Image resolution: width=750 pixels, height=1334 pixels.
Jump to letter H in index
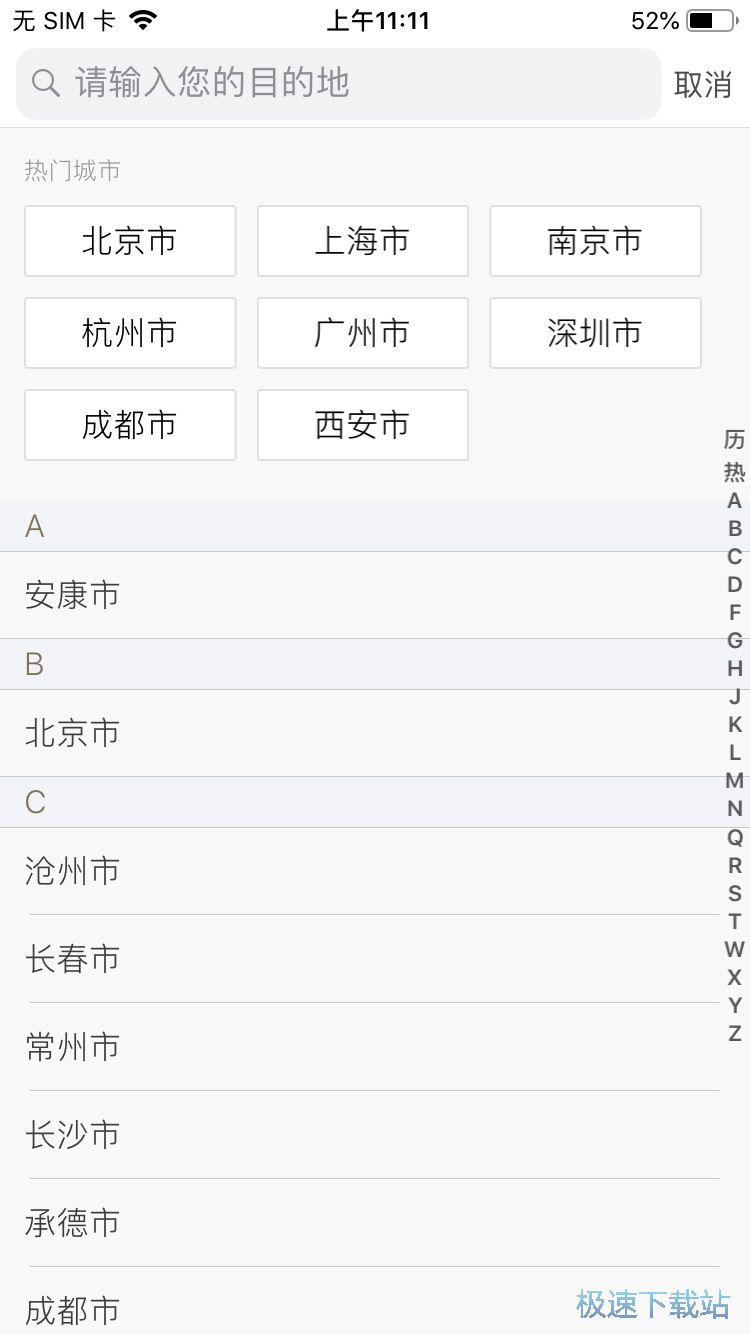pos(734,668)
